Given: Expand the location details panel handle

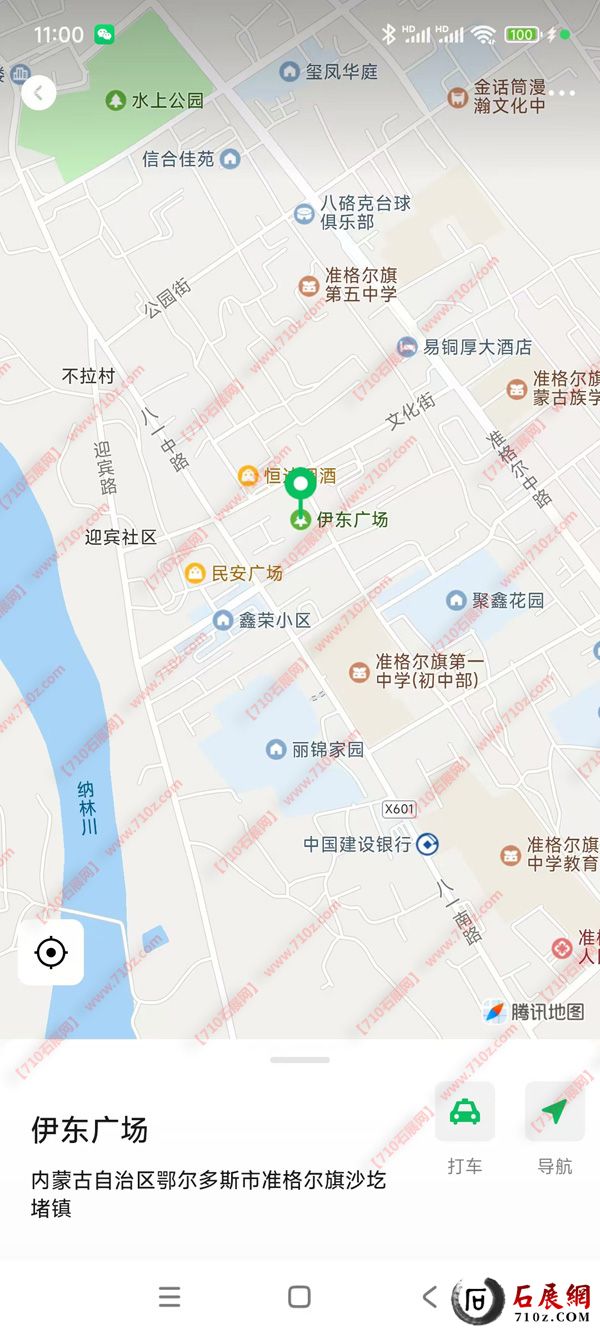Looking at the screenshot, I should coord(299,1059).
